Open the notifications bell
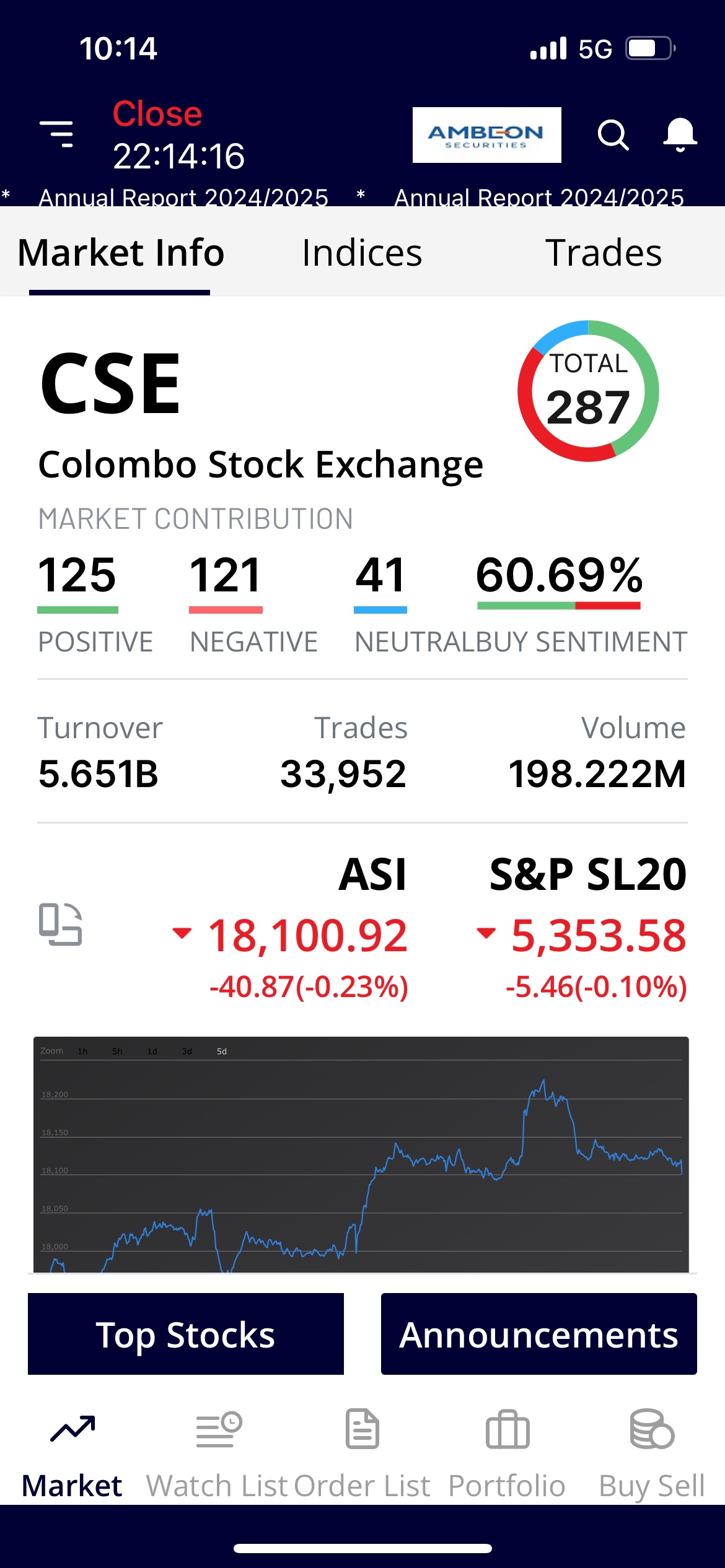The image size is (725, 1568). [x=680, y=134]
